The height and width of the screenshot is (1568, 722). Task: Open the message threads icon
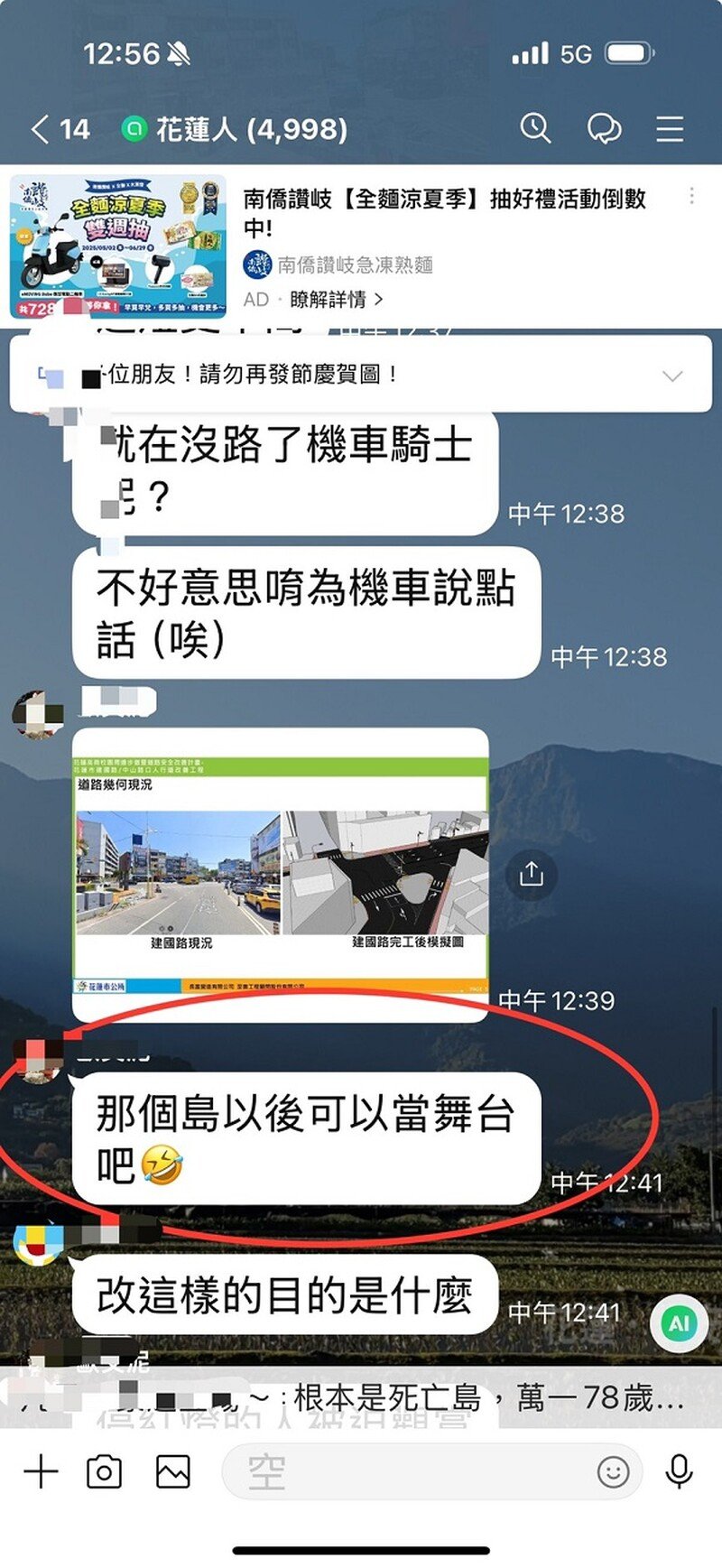click(604, 128)
